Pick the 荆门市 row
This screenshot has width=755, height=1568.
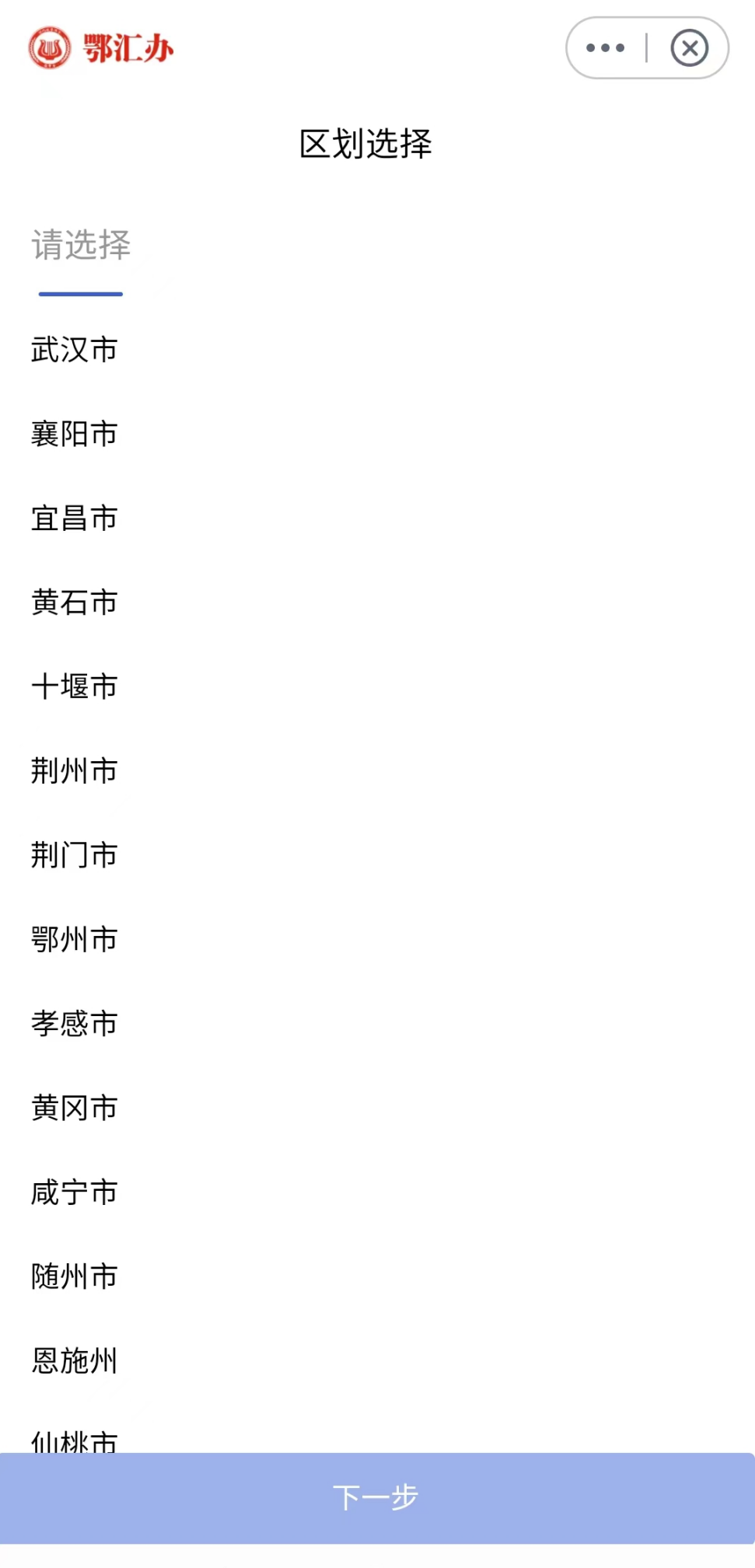point(75,855)
